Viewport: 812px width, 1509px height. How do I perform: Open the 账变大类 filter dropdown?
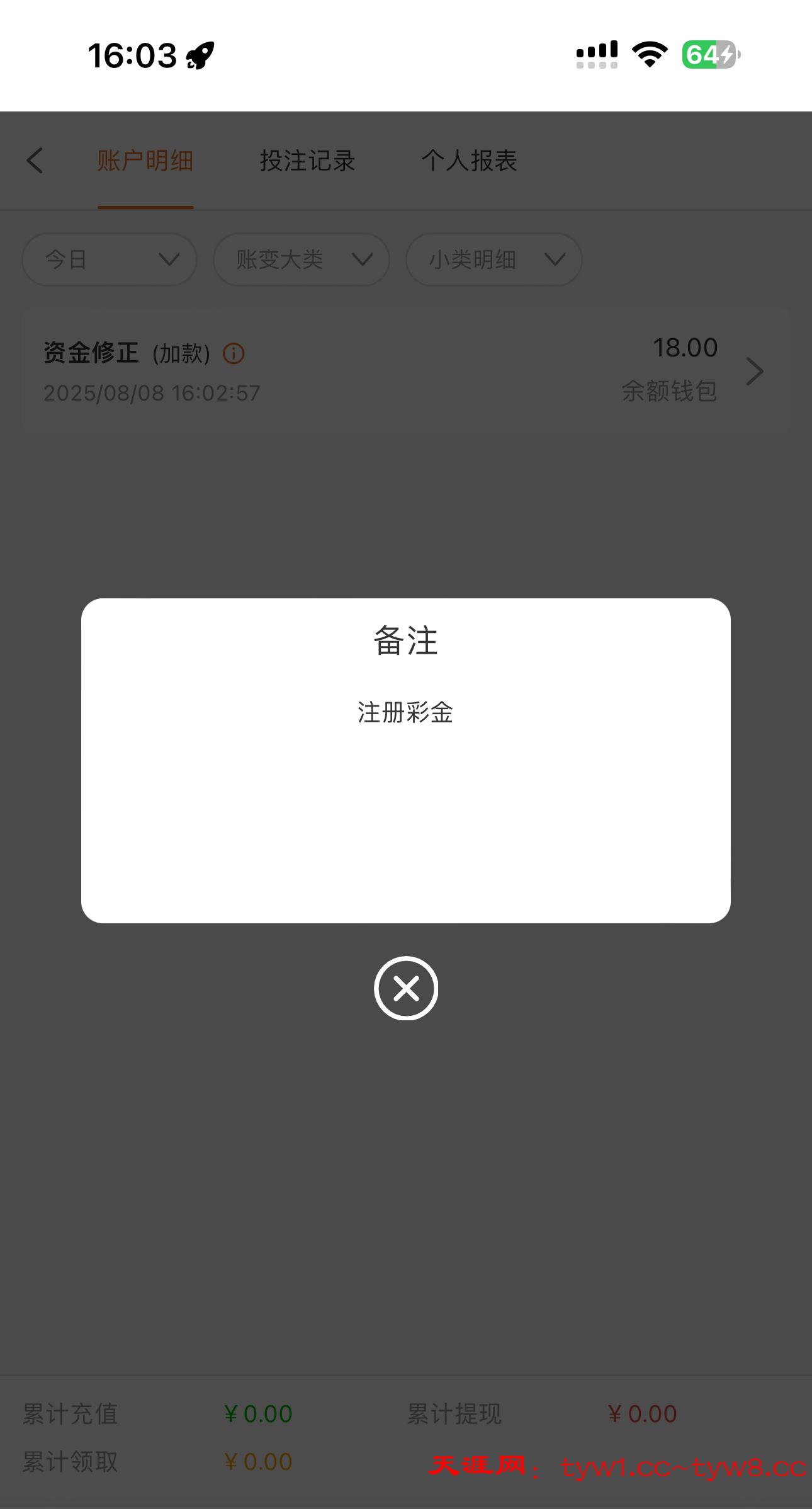pos(302,259)
